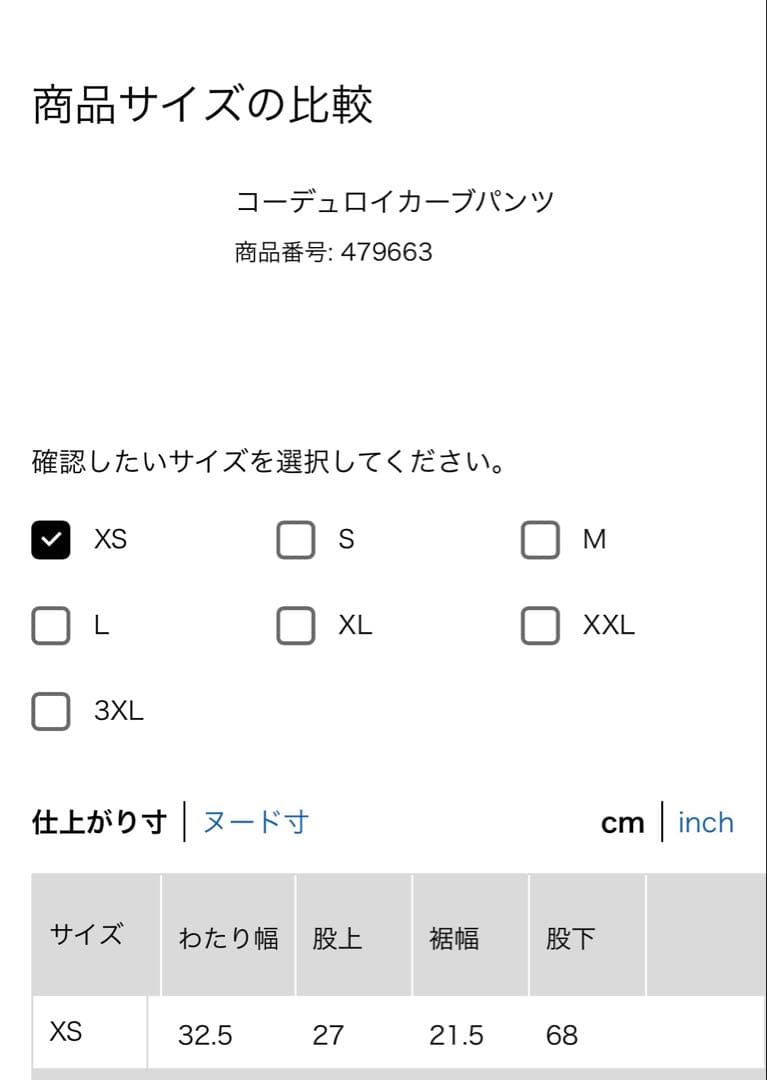
Task: Check the M size checkbox
Action: tap(540, 539)
